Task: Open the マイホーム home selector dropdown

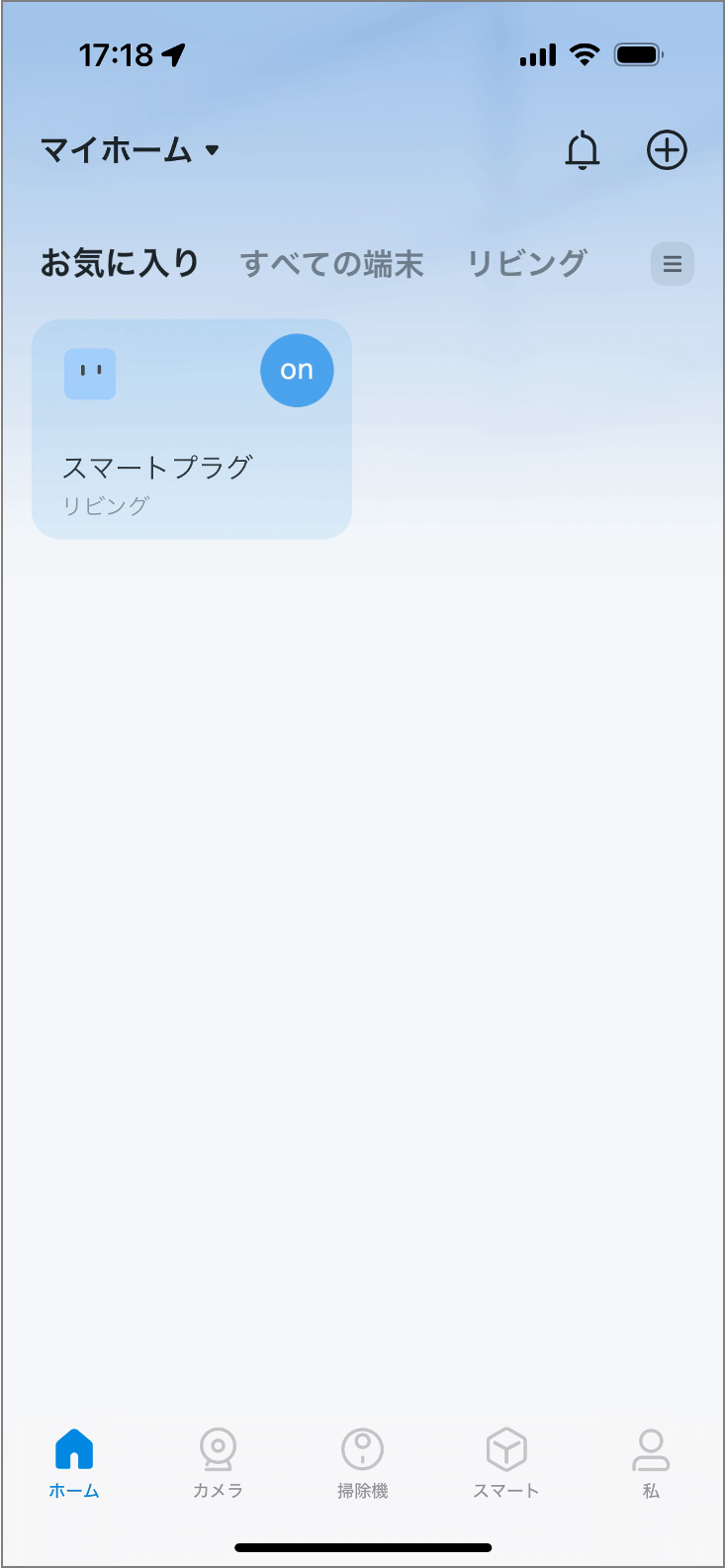Action: point(130,150)
